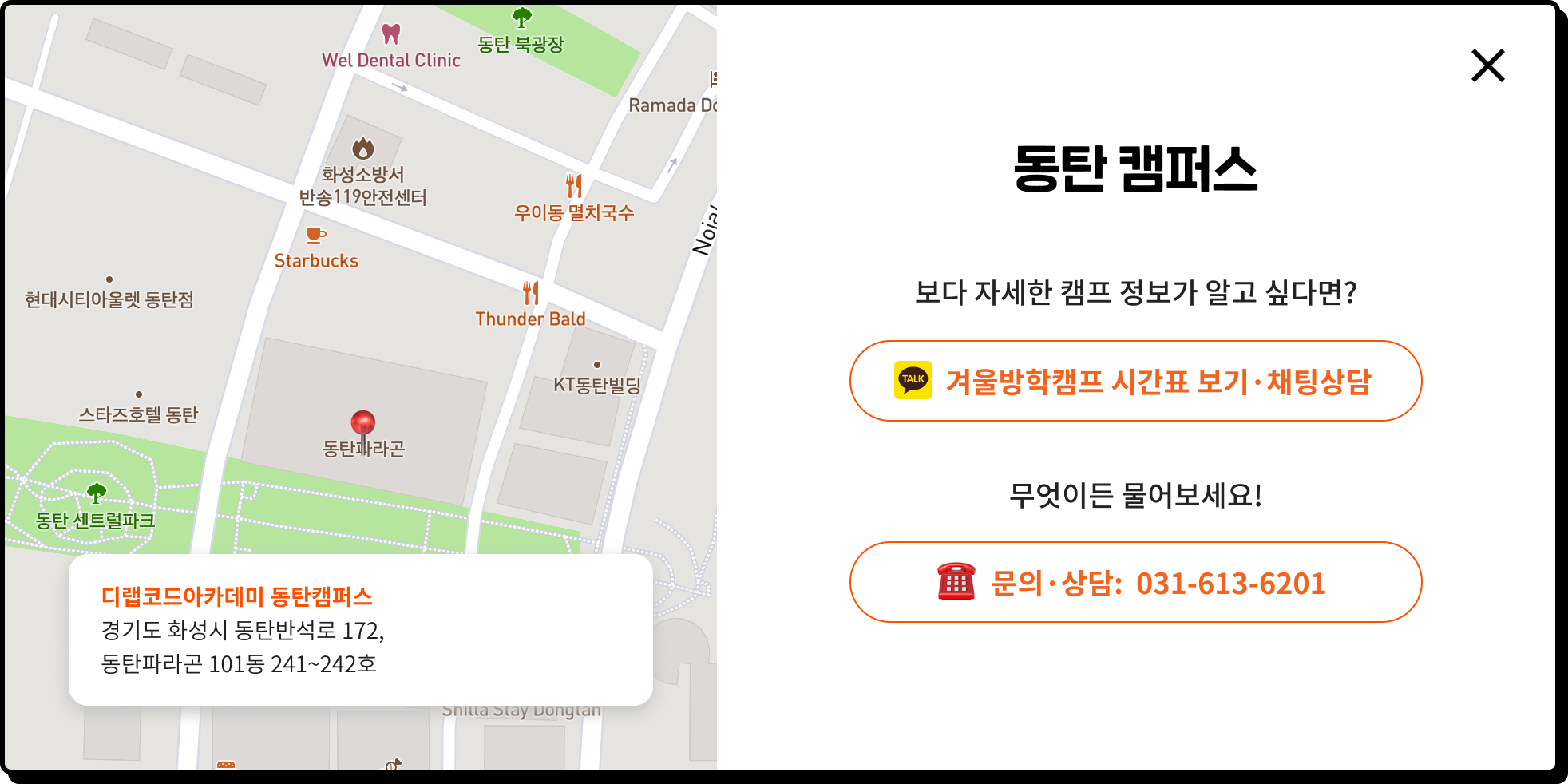This screenshot has width=1568, height=784.
Task: Tap the red 동탄파라곤 map pin
Action: [x=363, y=424]
